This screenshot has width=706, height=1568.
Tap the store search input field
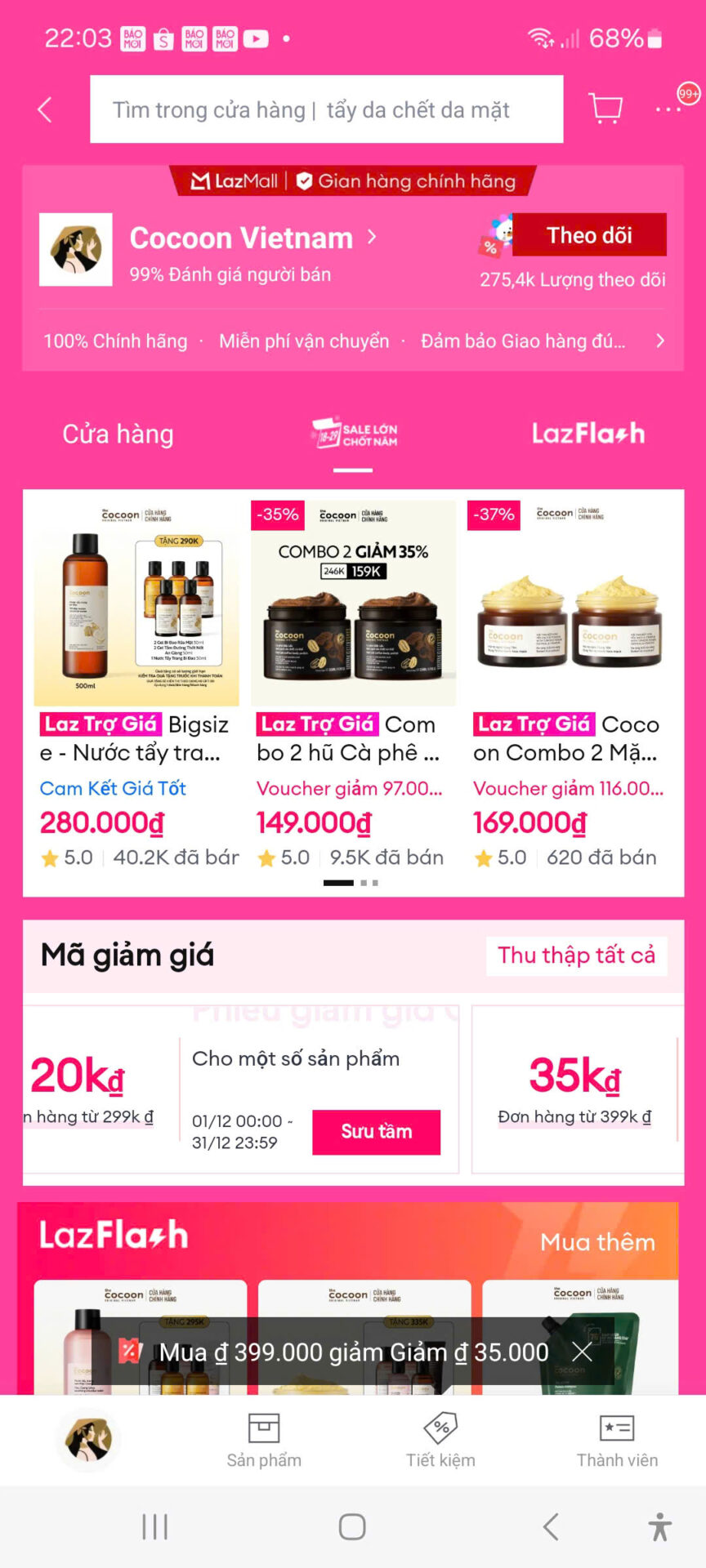(x=327, y=109)
